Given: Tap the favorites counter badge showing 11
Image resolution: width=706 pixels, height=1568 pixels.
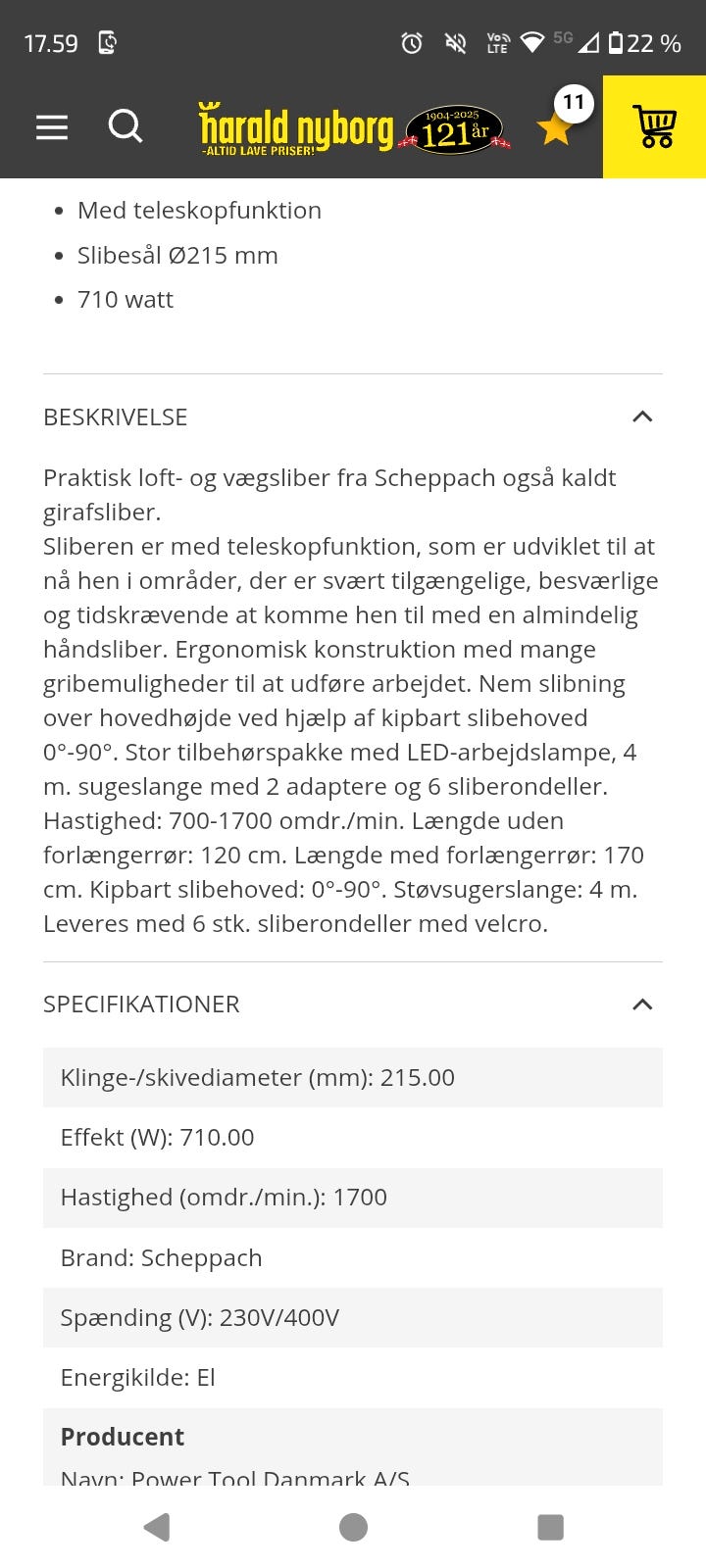Looking at the screenshot, I should coord(574,102).
